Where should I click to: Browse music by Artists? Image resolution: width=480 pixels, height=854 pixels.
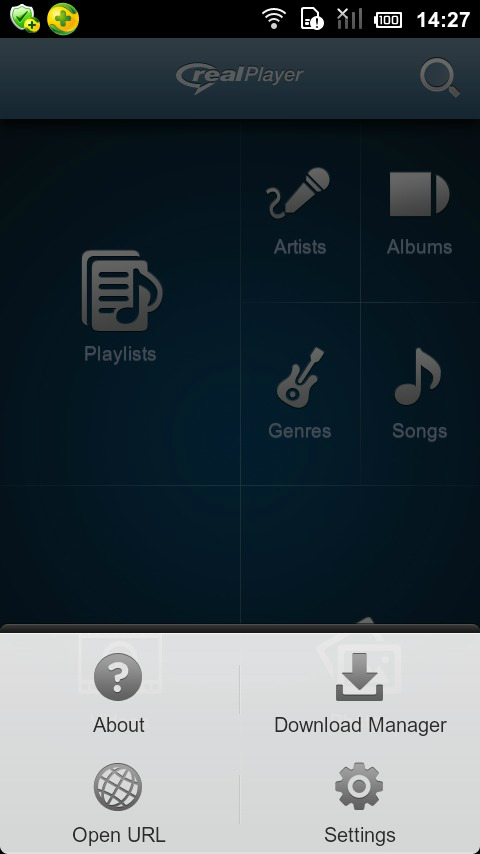300,211
